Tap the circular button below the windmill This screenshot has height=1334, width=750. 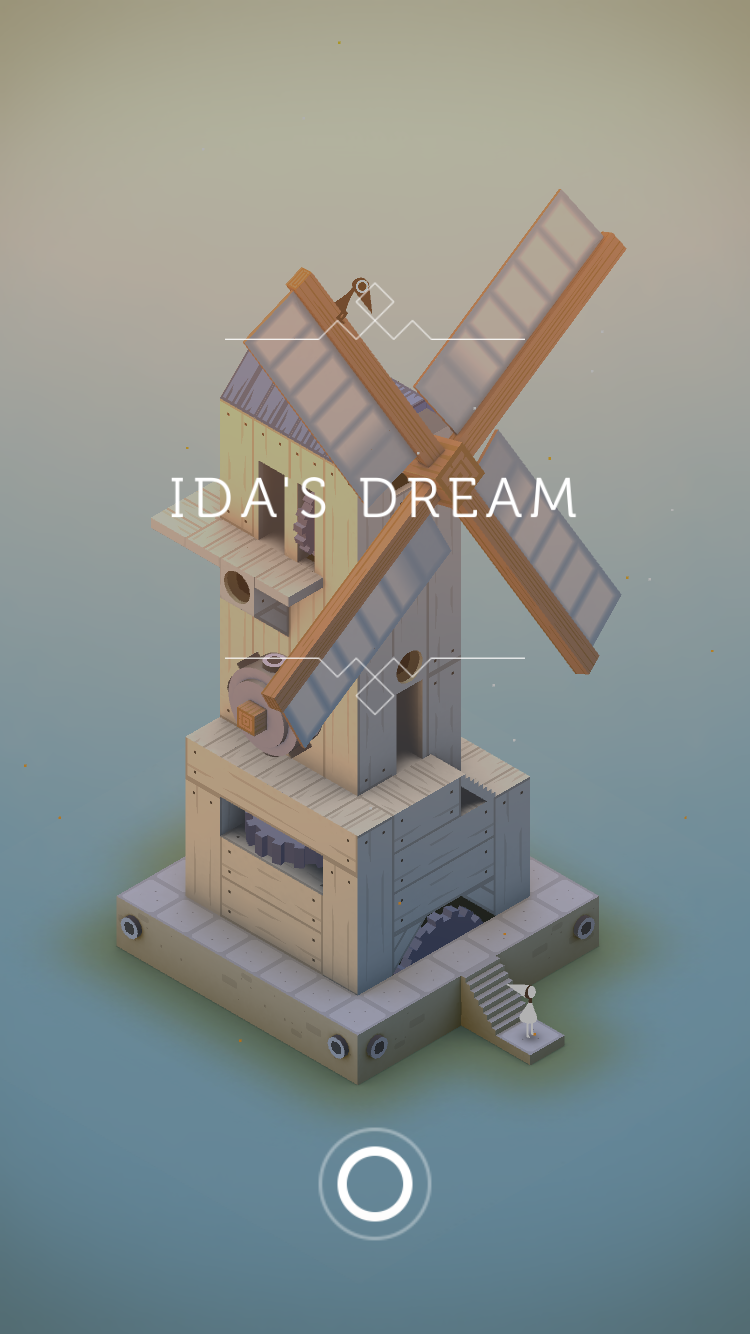tap(375, 1183)
